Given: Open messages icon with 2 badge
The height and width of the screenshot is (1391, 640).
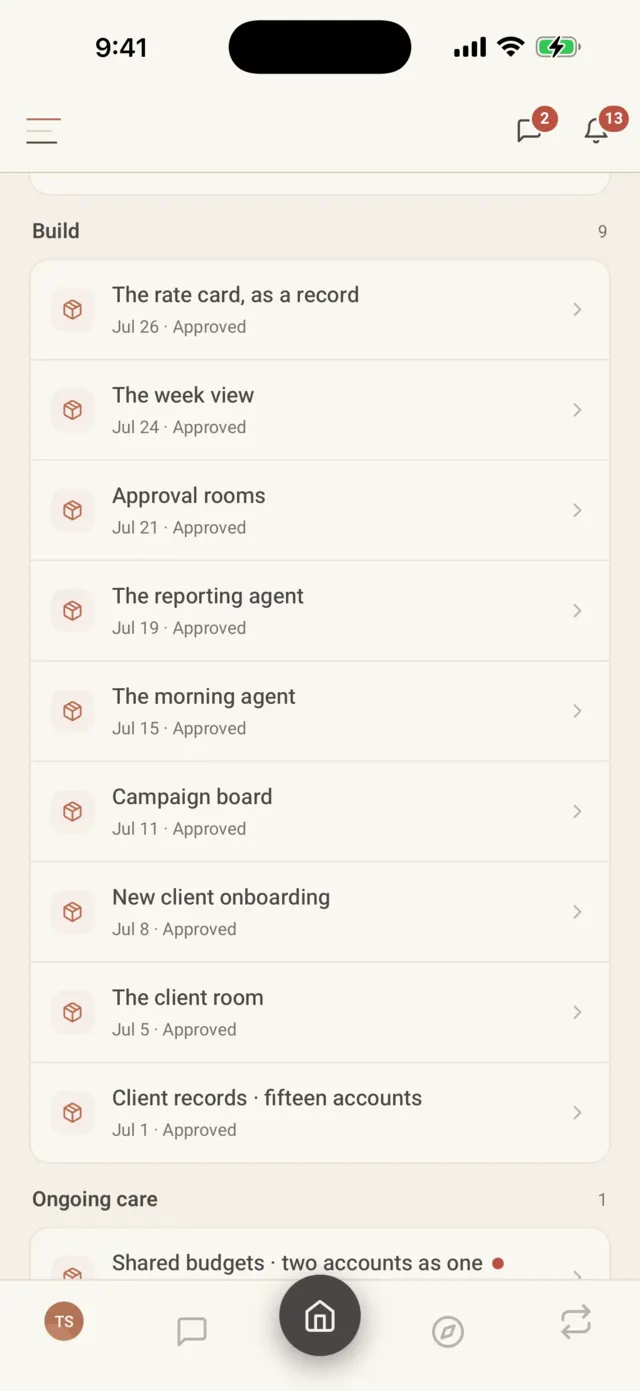Looking at the screenshot, I should [529, 131].
